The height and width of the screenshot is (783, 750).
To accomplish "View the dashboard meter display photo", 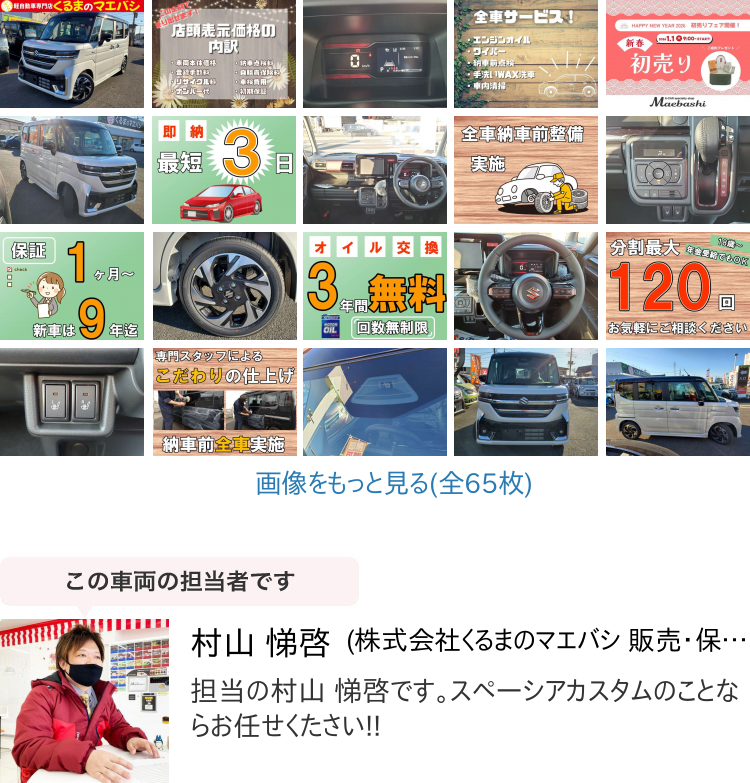I will pyautogui.click(x=375, y=54).
